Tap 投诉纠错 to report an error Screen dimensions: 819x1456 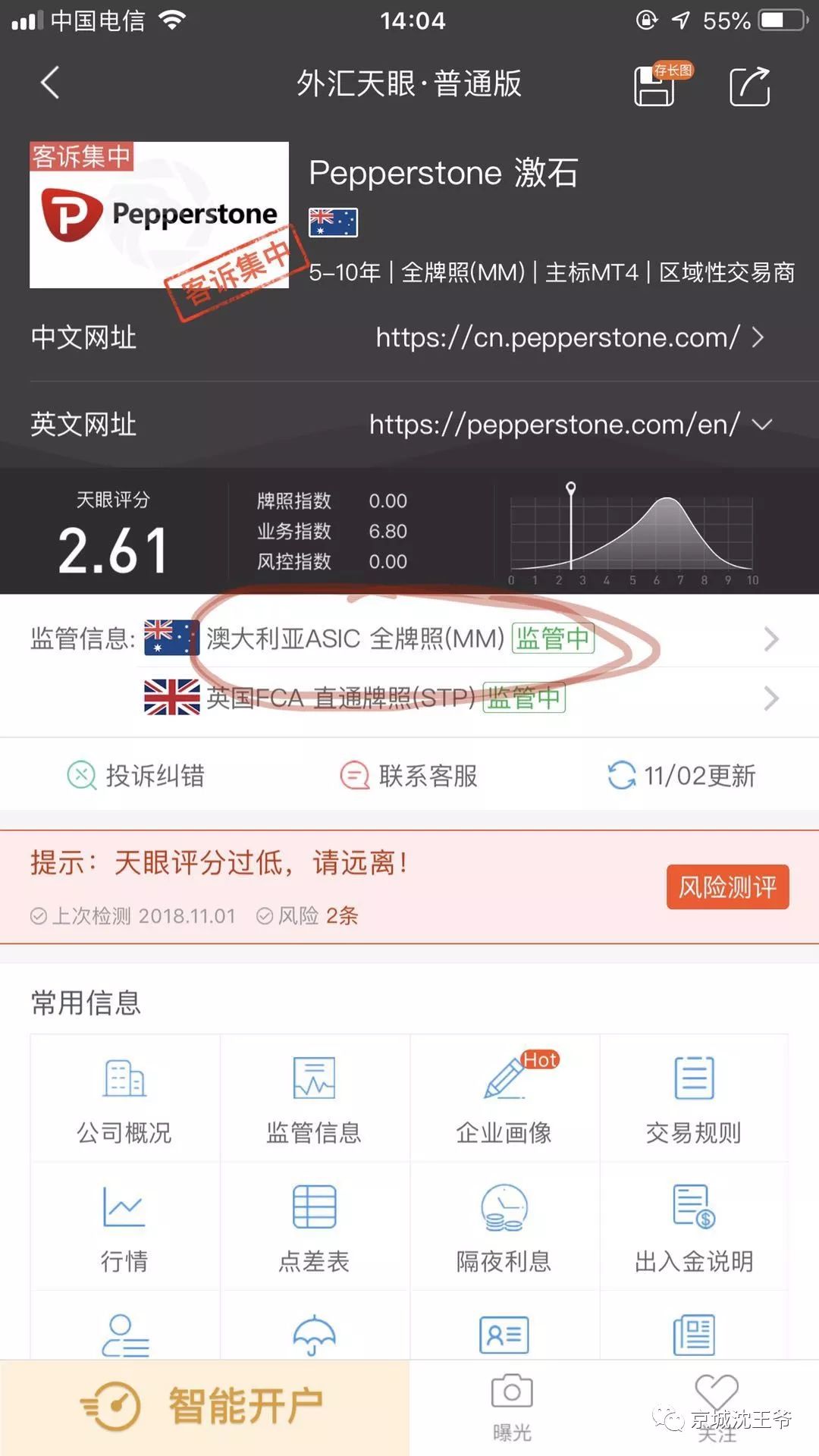point(136,776)
